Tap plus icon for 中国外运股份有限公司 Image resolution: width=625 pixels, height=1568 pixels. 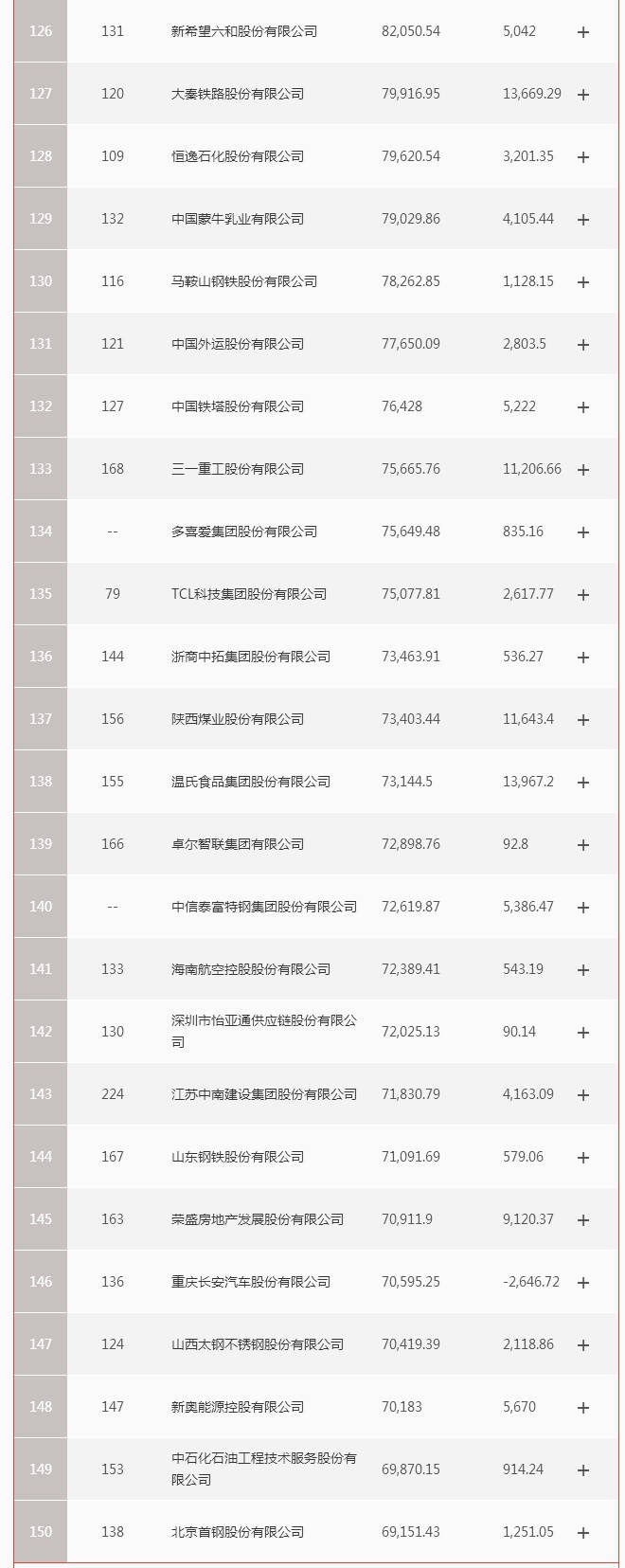click(583, 345)
